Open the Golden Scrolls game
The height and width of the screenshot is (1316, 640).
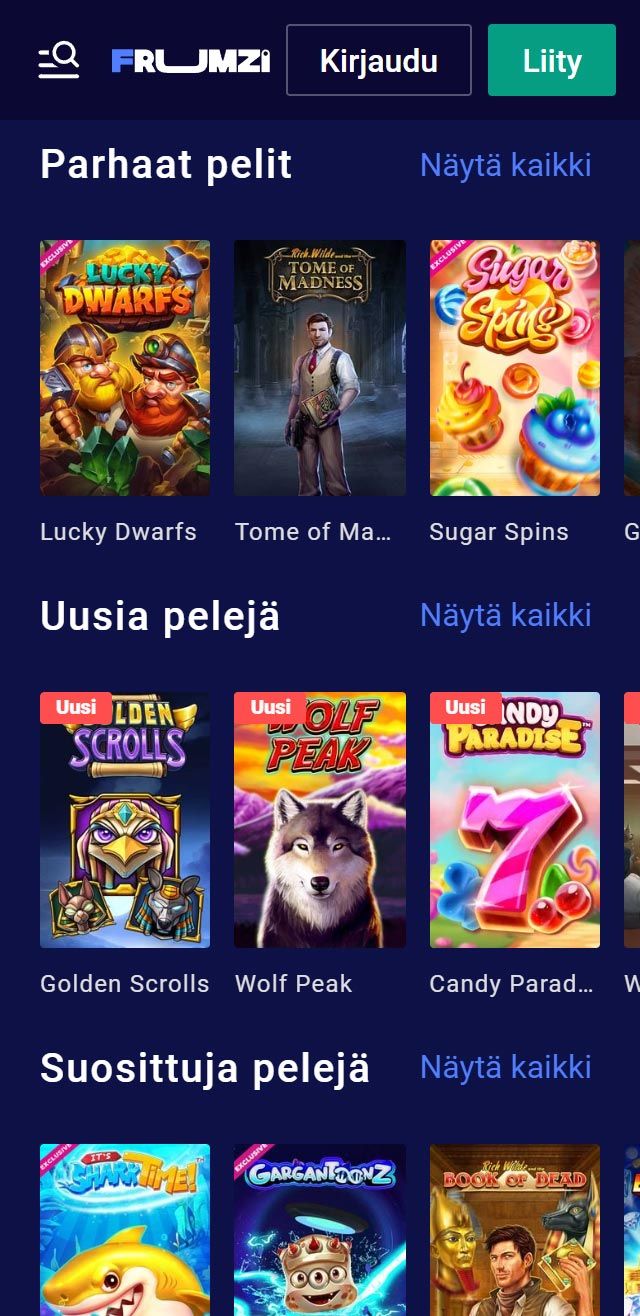(125, 820)
